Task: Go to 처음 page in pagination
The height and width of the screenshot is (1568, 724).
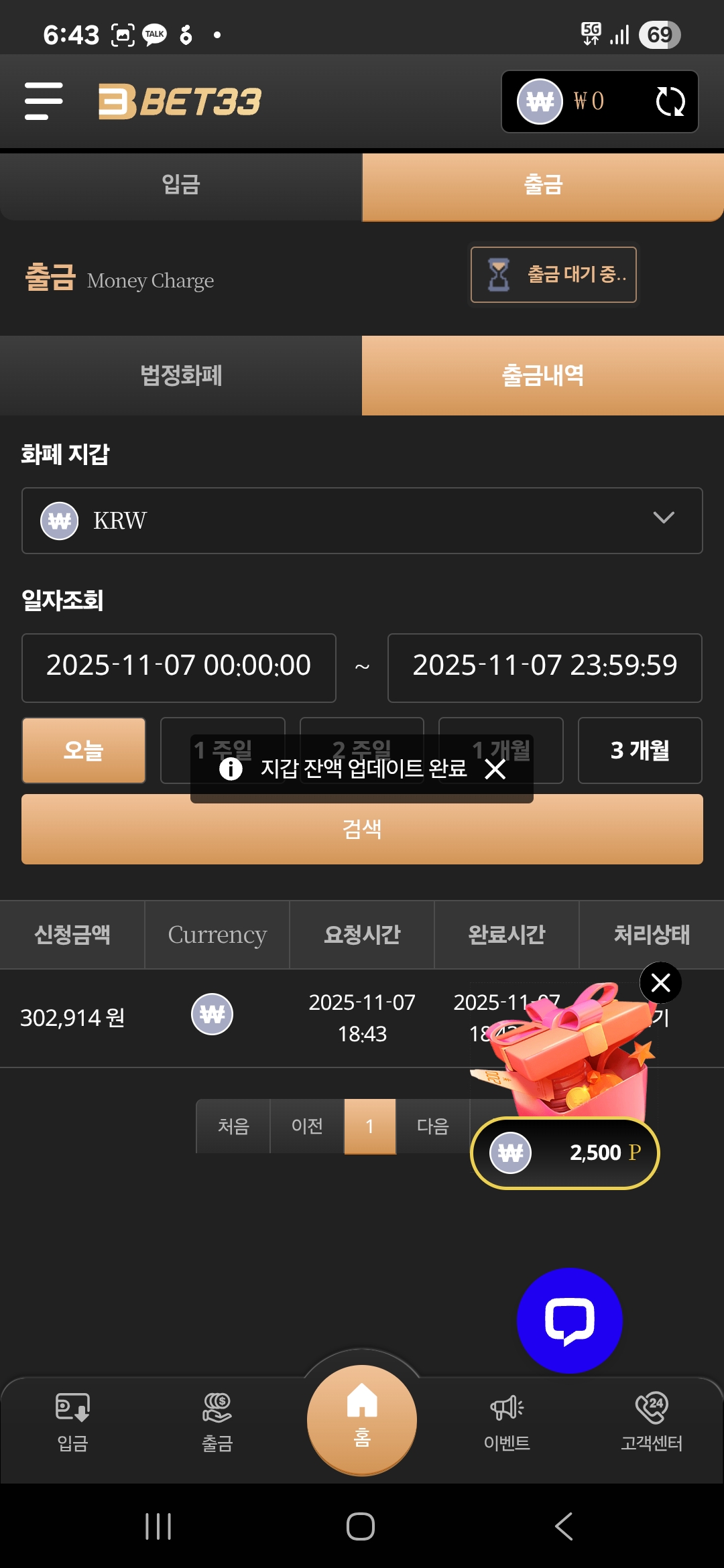Action: [x=233, y=1126]
